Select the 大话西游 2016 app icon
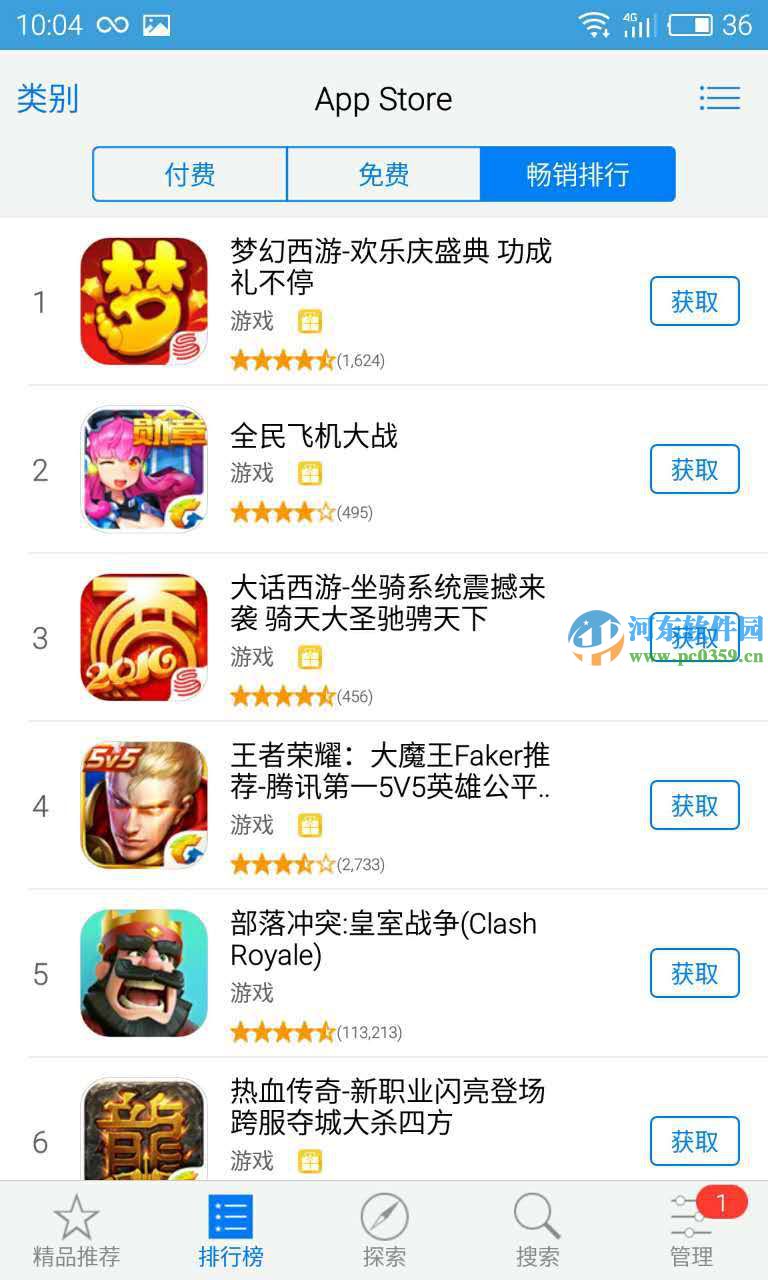 click(142, 636)
